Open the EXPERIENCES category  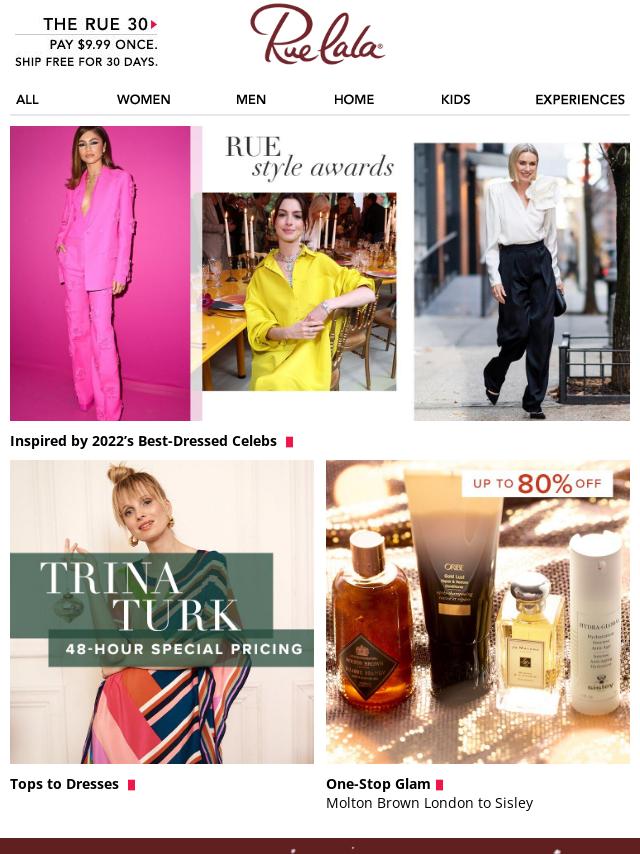coord(580,100)
